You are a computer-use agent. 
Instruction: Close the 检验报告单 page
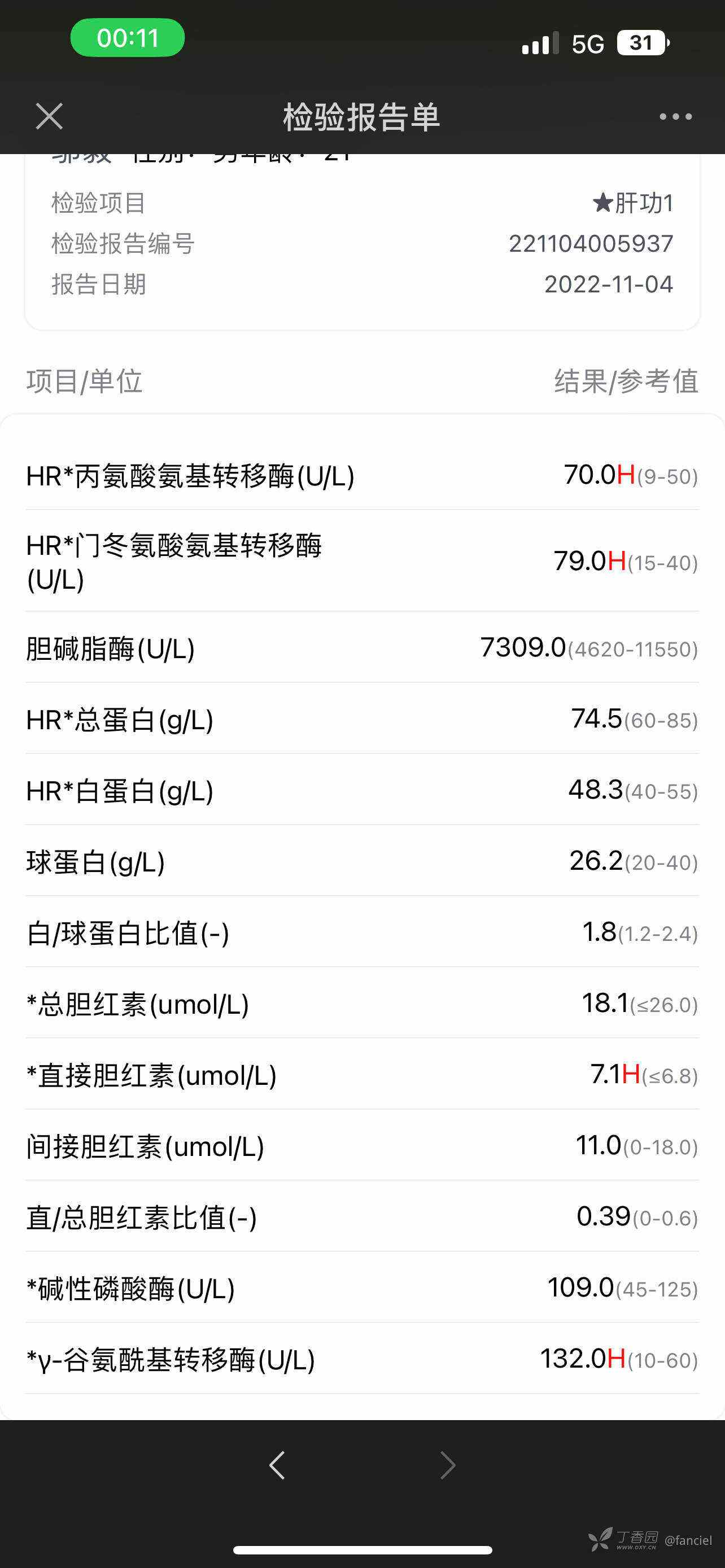(x=49, y=116)
